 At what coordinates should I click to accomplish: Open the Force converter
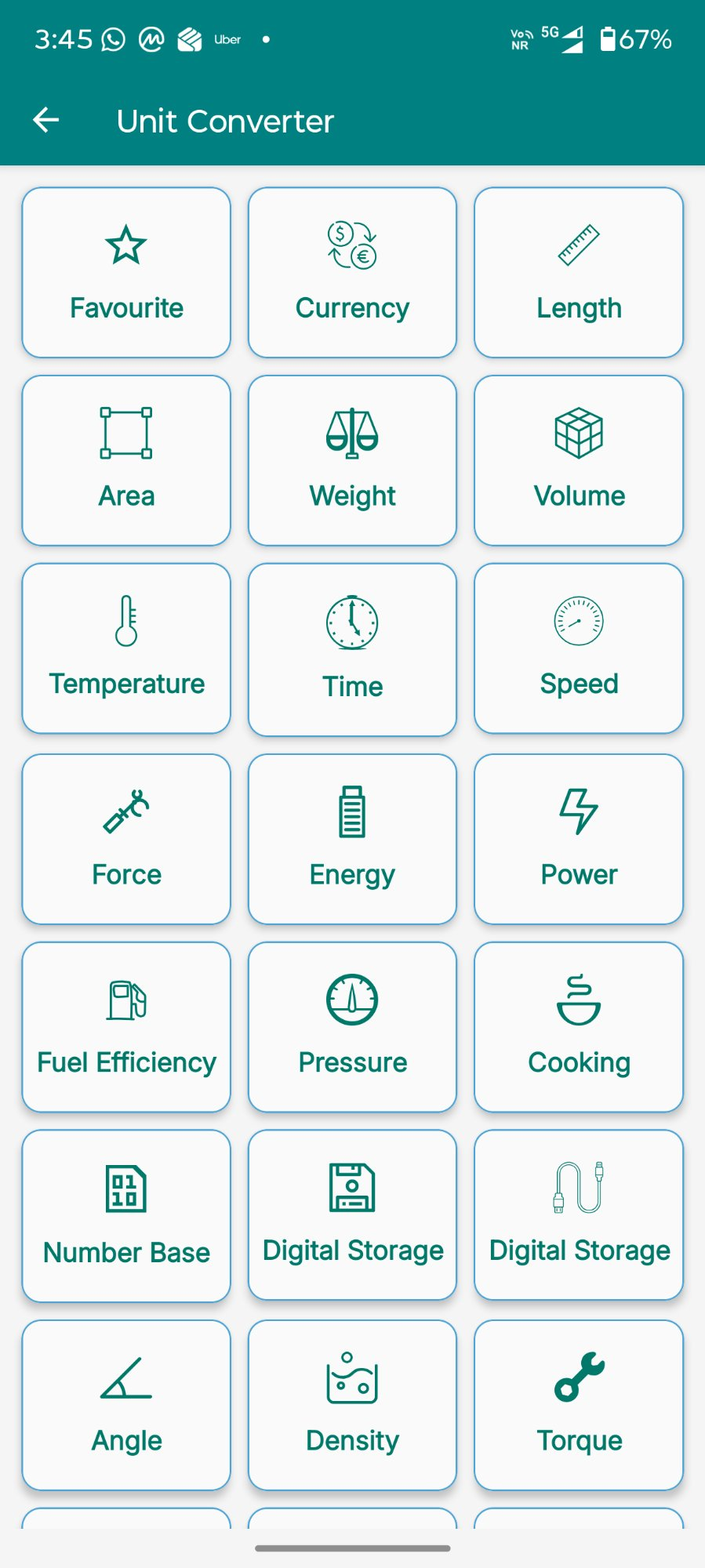(x=125, y=837)
